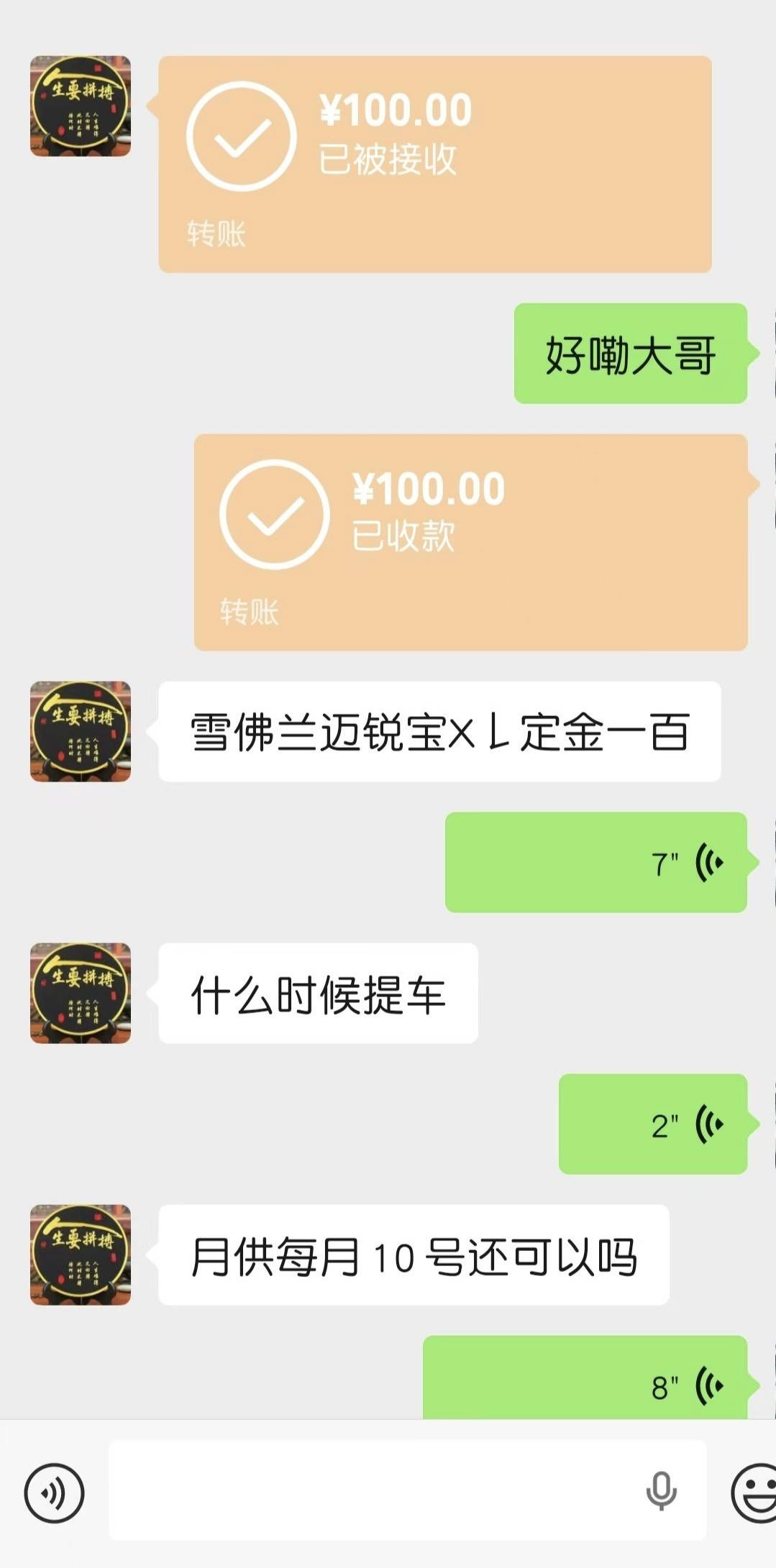Play the 2-second voice message

[652, 1124]
